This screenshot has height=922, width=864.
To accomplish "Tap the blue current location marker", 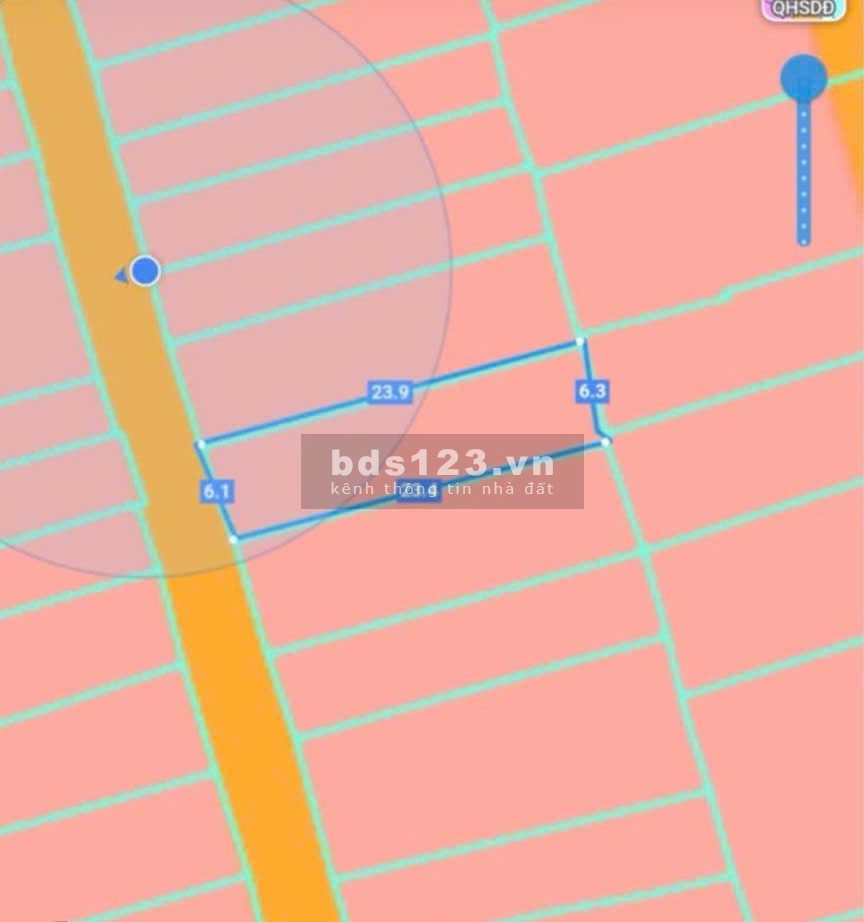I will [x=145, y=270].
